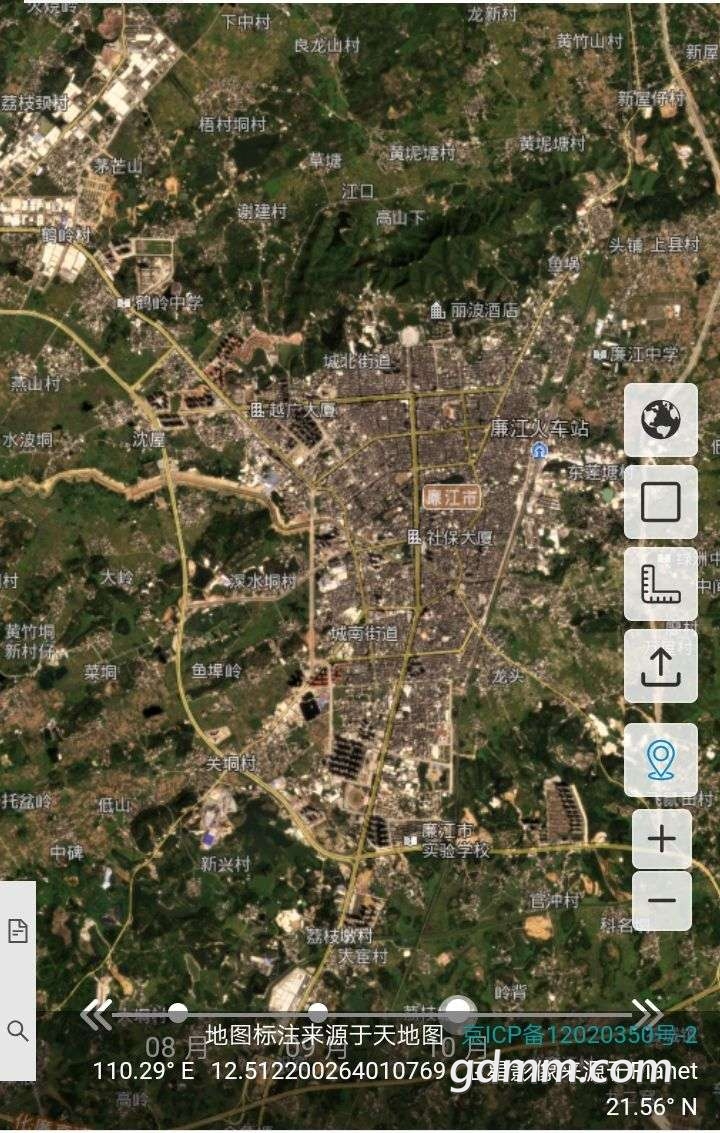Zoom out with the minus button
Image resolution: width=720 pixels, height=1133 pixels.
(661, 899)
